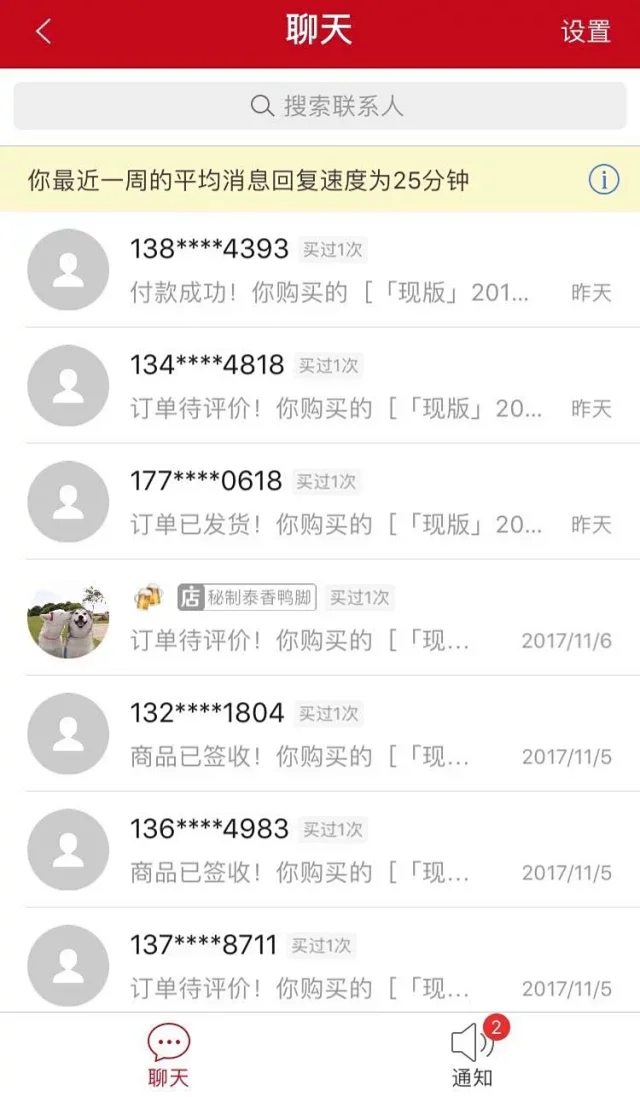Screen dimensions: 640x1097
Task: Open the chat with 136****4983
Action: point(320,850)
